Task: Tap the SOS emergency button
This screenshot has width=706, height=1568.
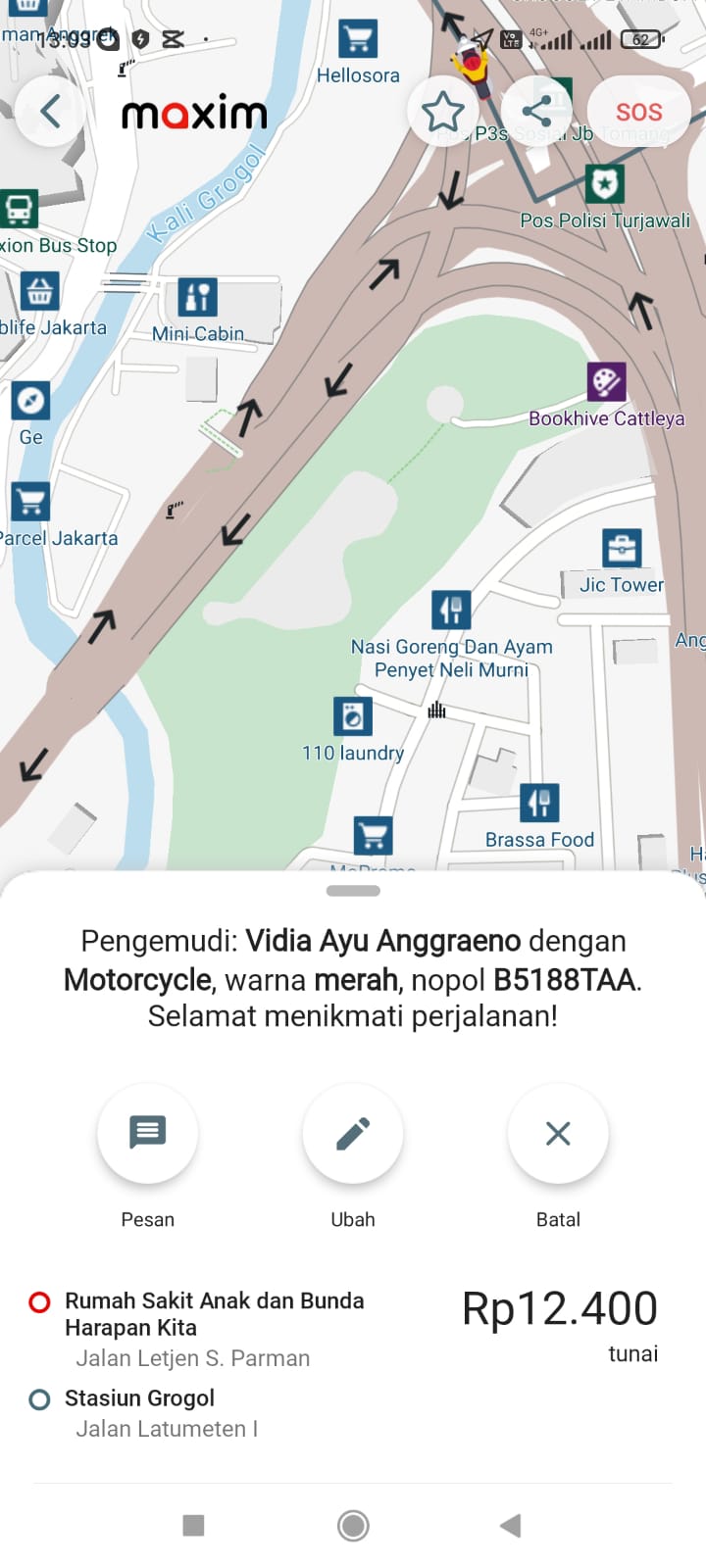Action: 638,112
